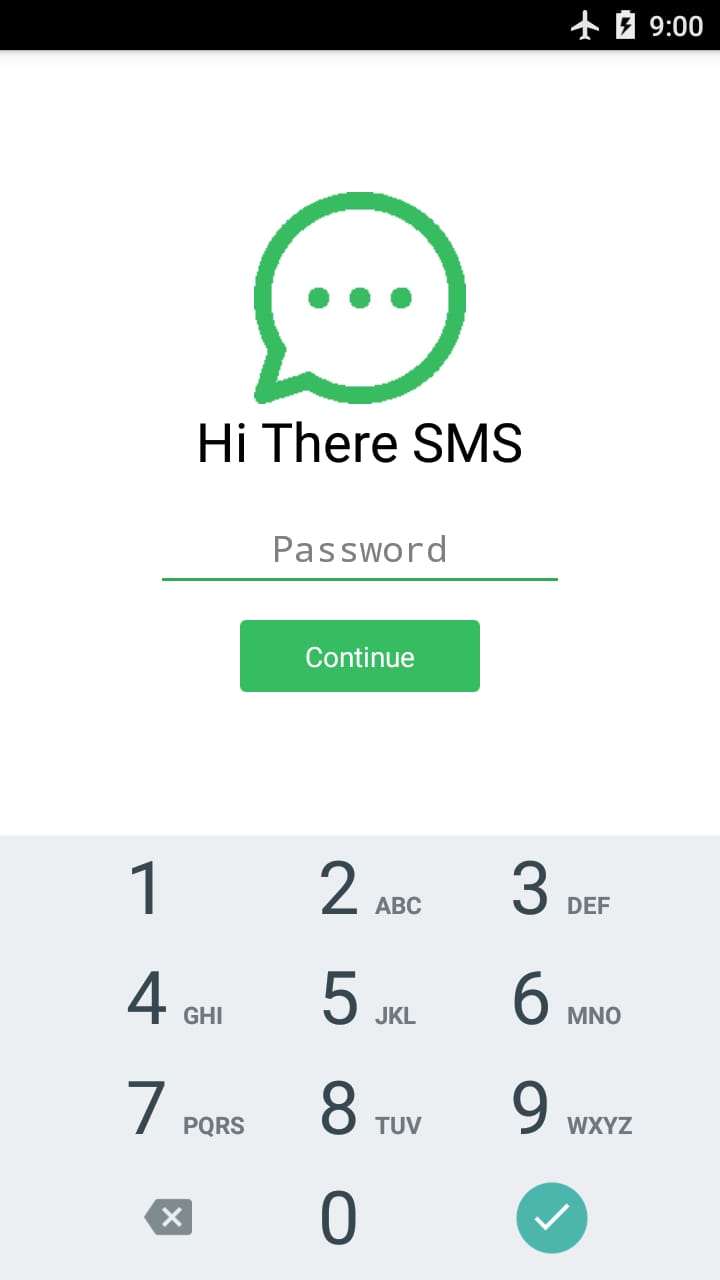720x1280 pixels.
Task: Tap the airplane mode icon in status bar
Action: [x=586, y=25]
